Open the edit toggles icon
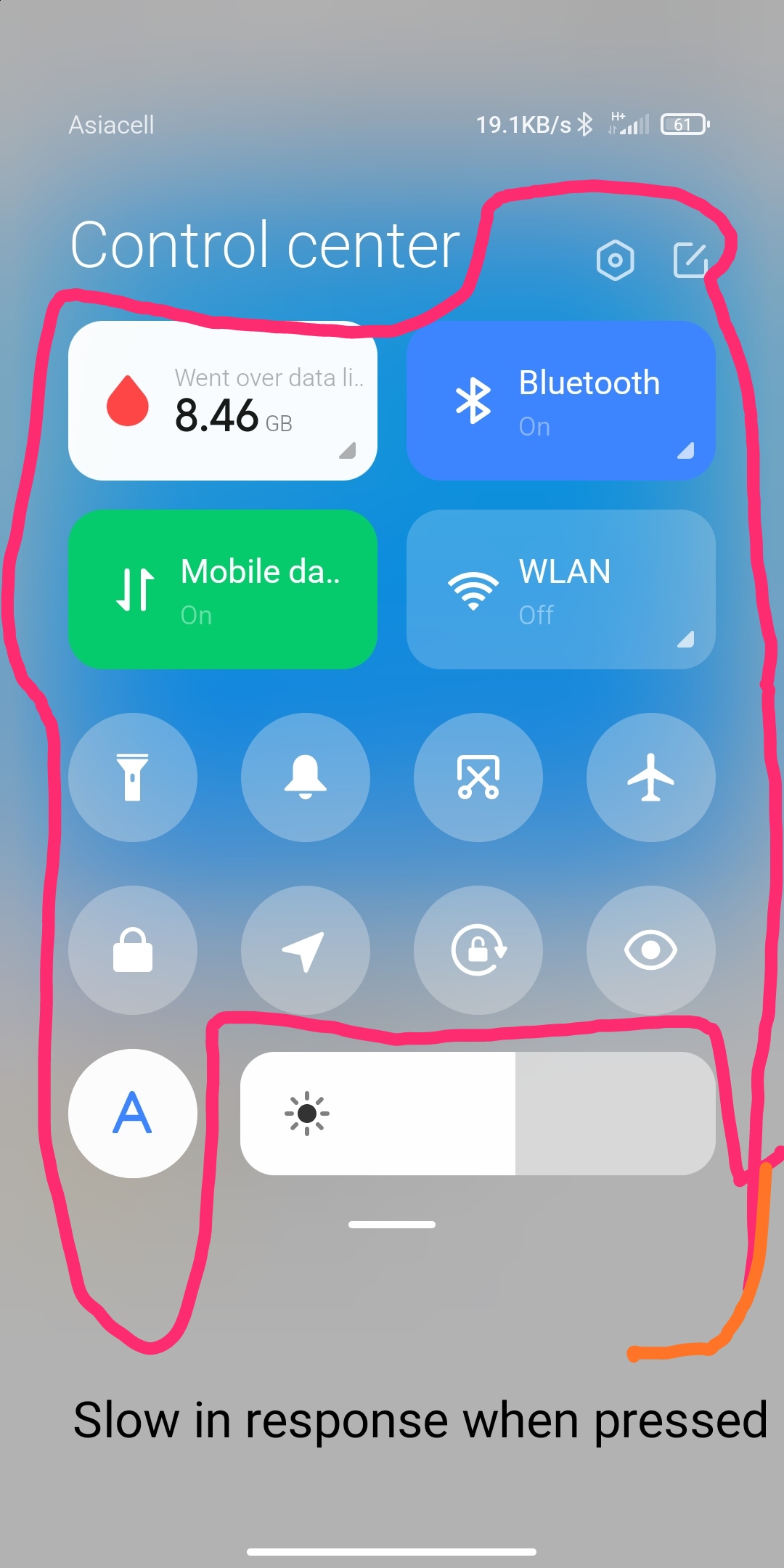Screen dimensions: 784x1568 click(690, 260)
